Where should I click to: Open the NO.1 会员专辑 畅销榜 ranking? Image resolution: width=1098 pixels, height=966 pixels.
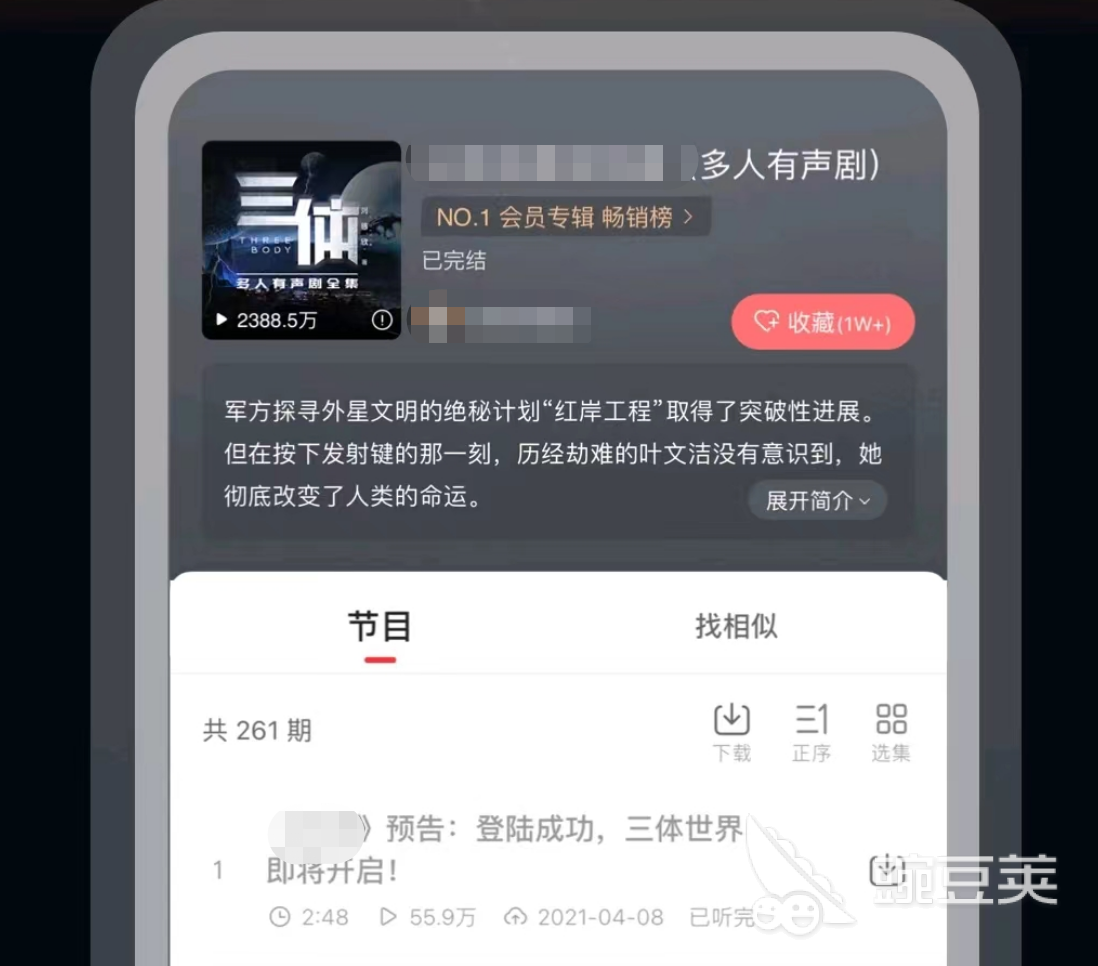[x=565, y=217]
